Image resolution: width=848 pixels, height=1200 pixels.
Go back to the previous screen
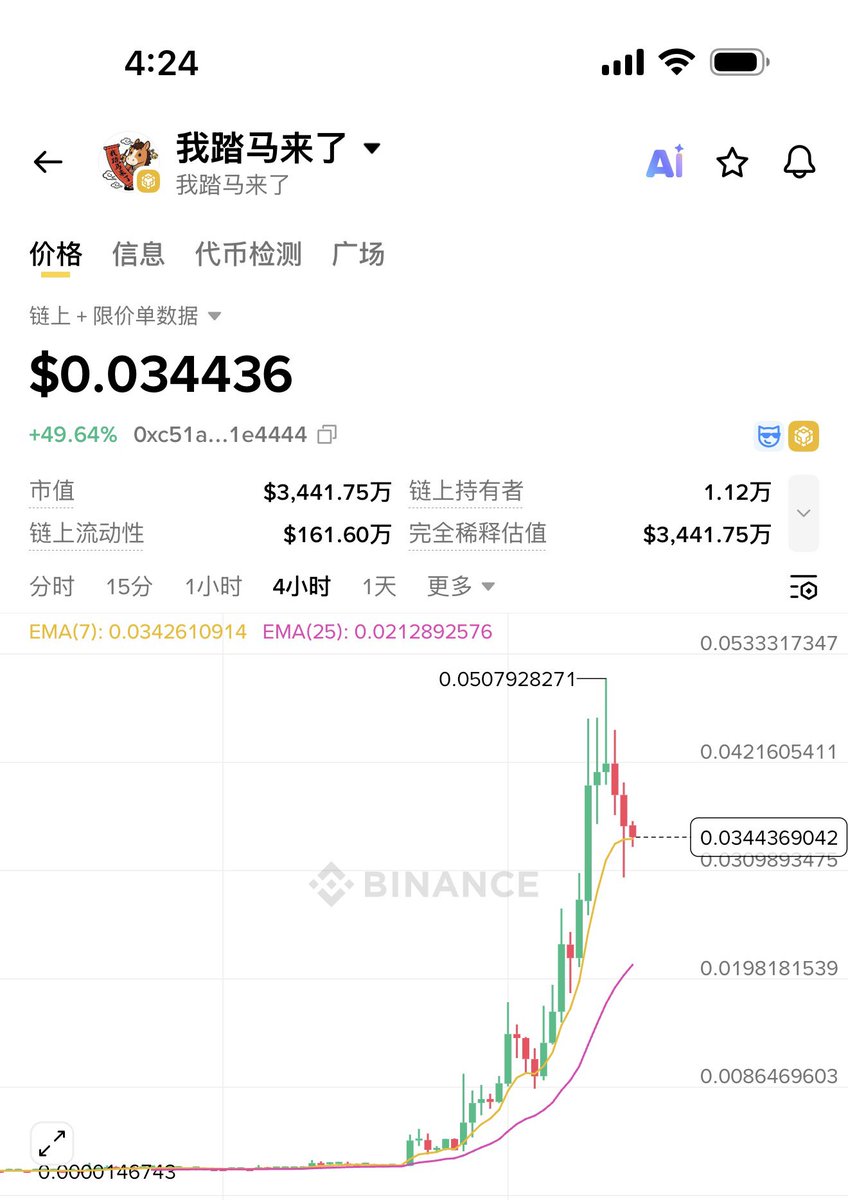click(x=48, y=162)
